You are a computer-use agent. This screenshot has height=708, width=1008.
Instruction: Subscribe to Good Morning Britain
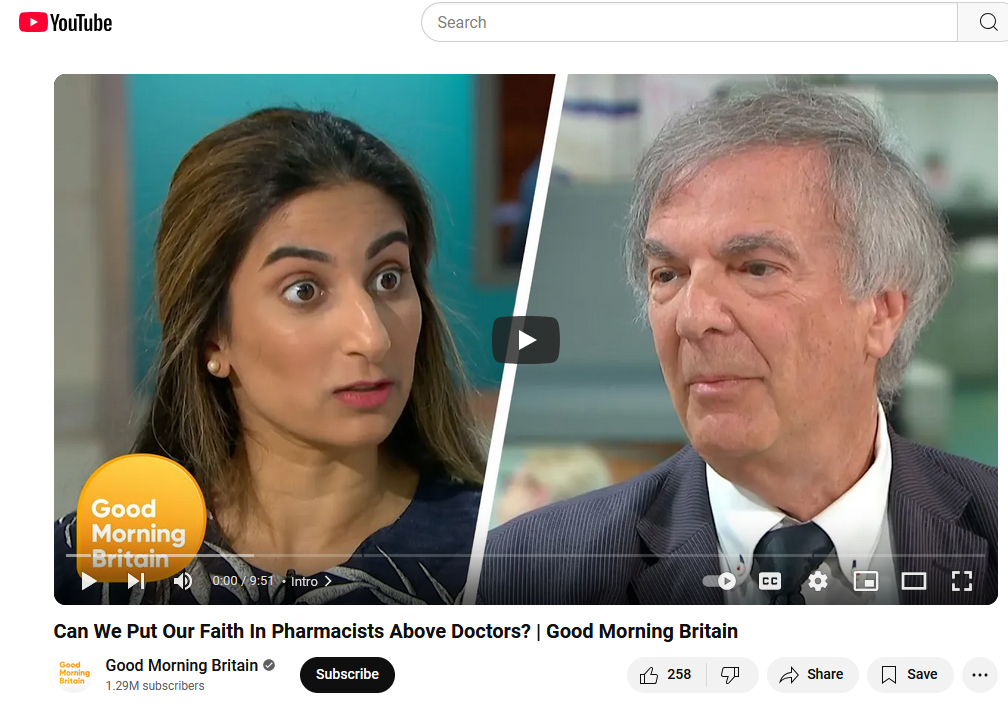click(347, 675)
